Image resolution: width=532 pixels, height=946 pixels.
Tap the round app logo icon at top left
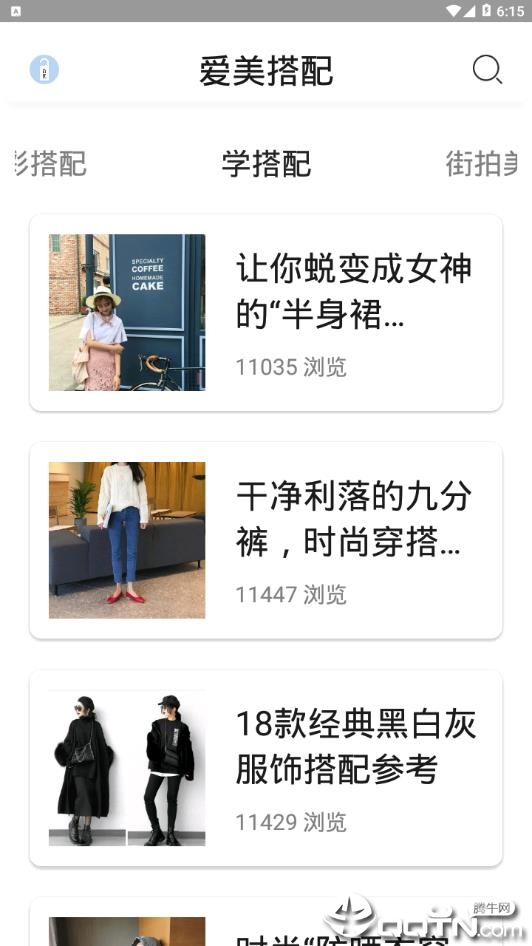[44, 69]
